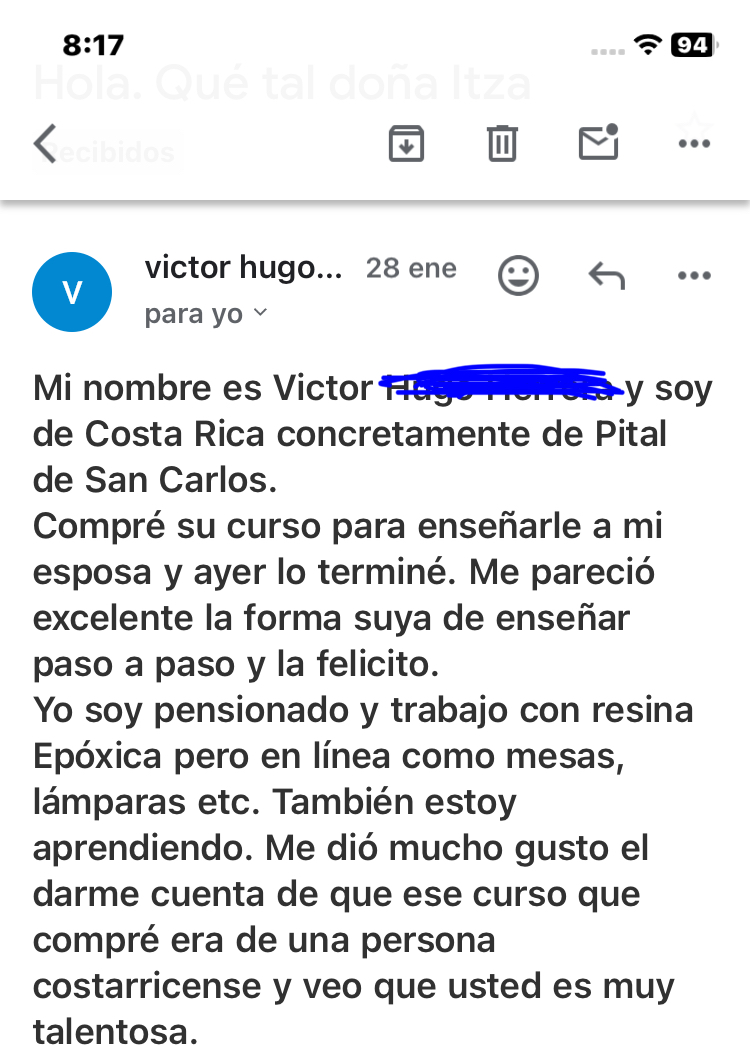Viewport: 750px width, 1052px height.
Task: Open the top toolbar overflow menu
Action: point(694,144)
